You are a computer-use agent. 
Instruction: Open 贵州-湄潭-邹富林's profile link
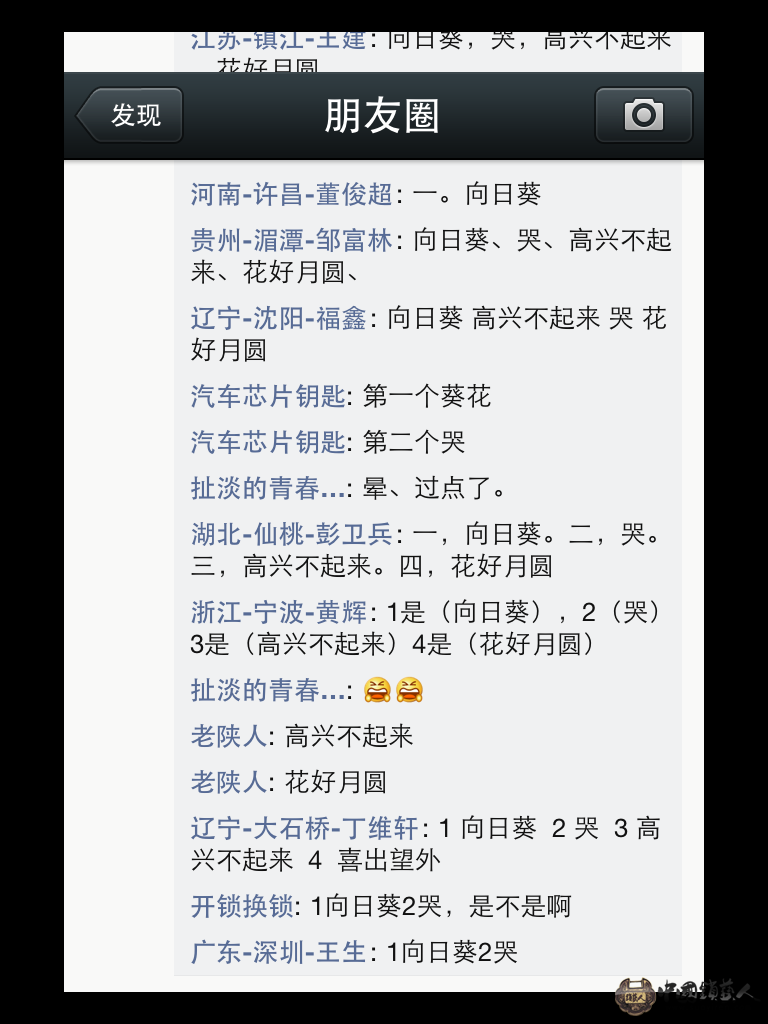pos(291,240)
